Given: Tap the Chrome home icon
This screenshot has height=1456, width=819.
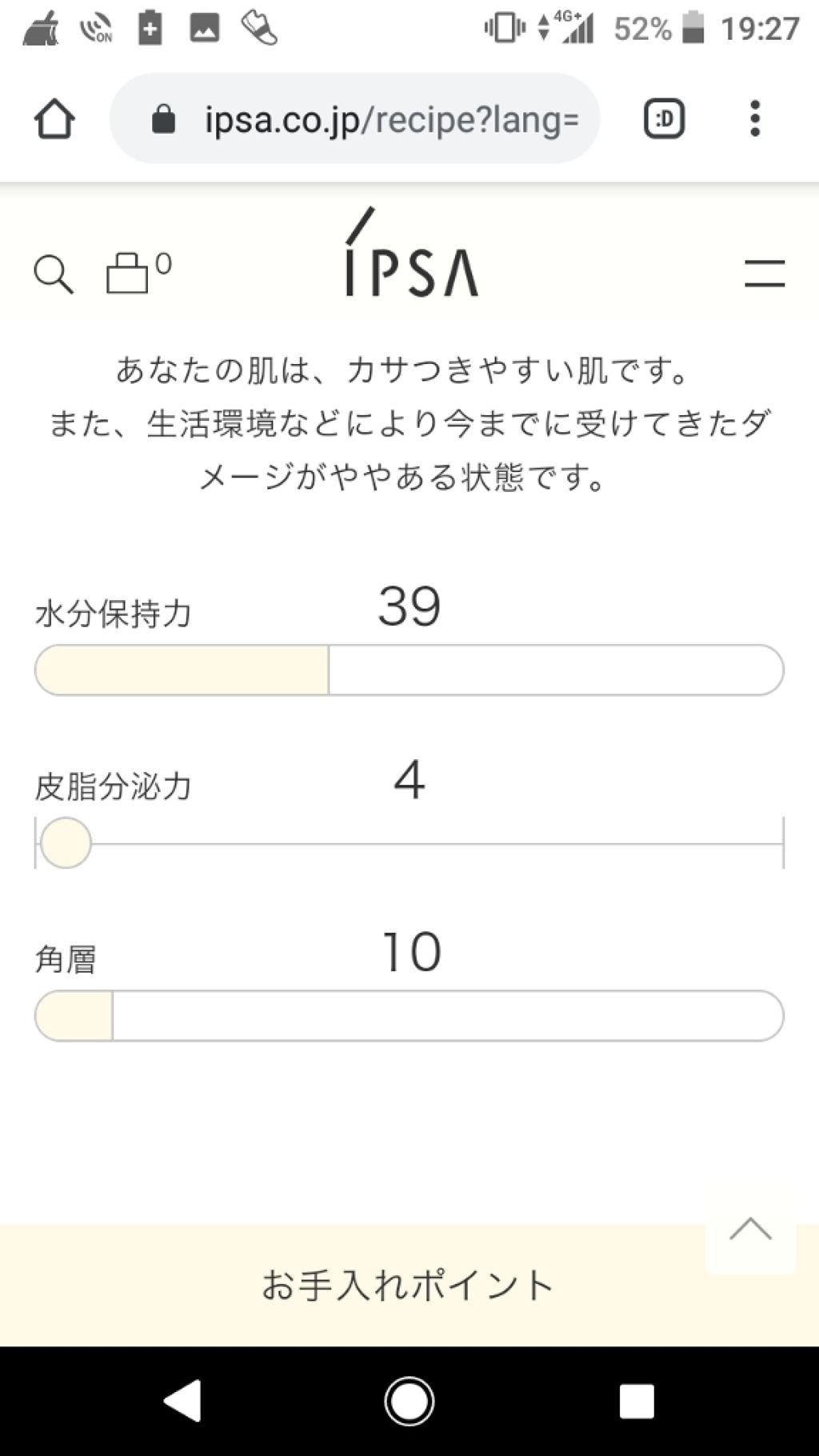Looking at the screenshot, I should pyautogui.click(x=54, y=118).
